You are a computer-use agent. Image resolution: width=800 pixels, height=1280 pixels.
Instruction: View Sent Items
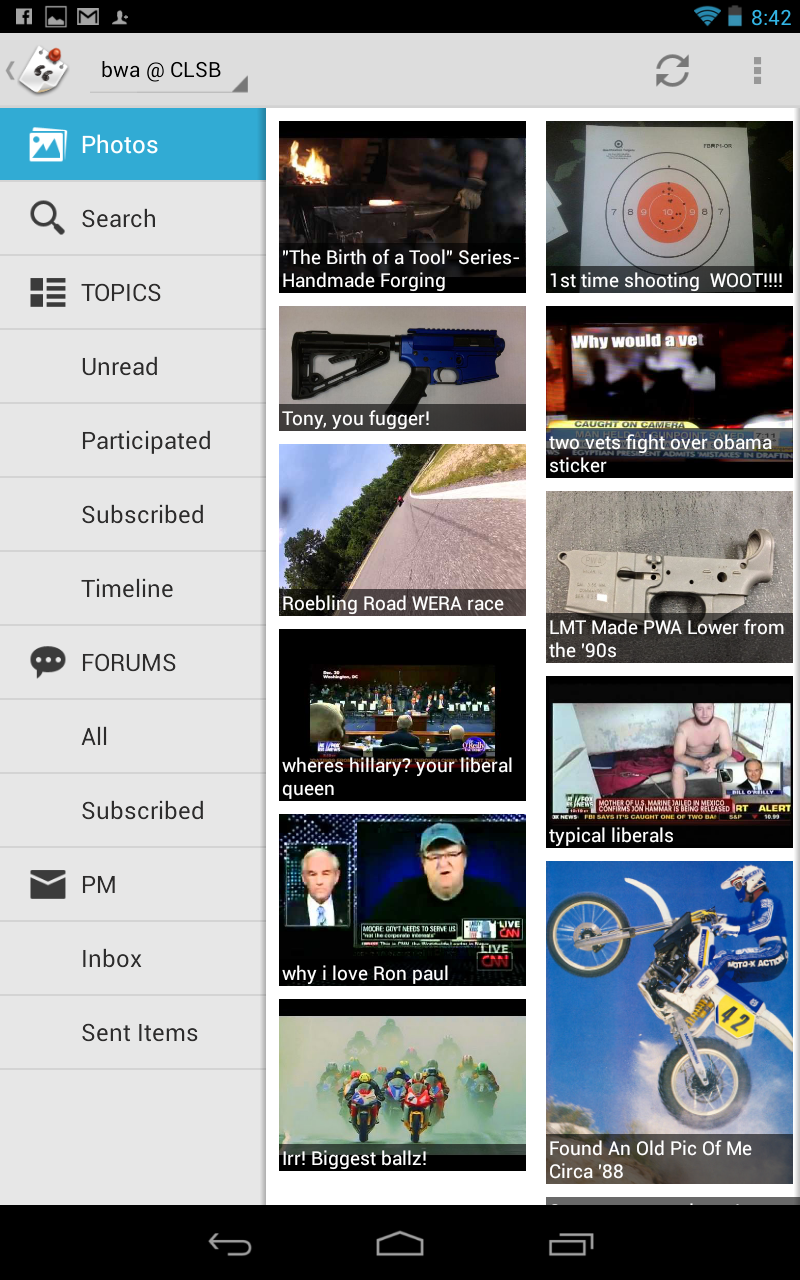tap(132, 1032)
